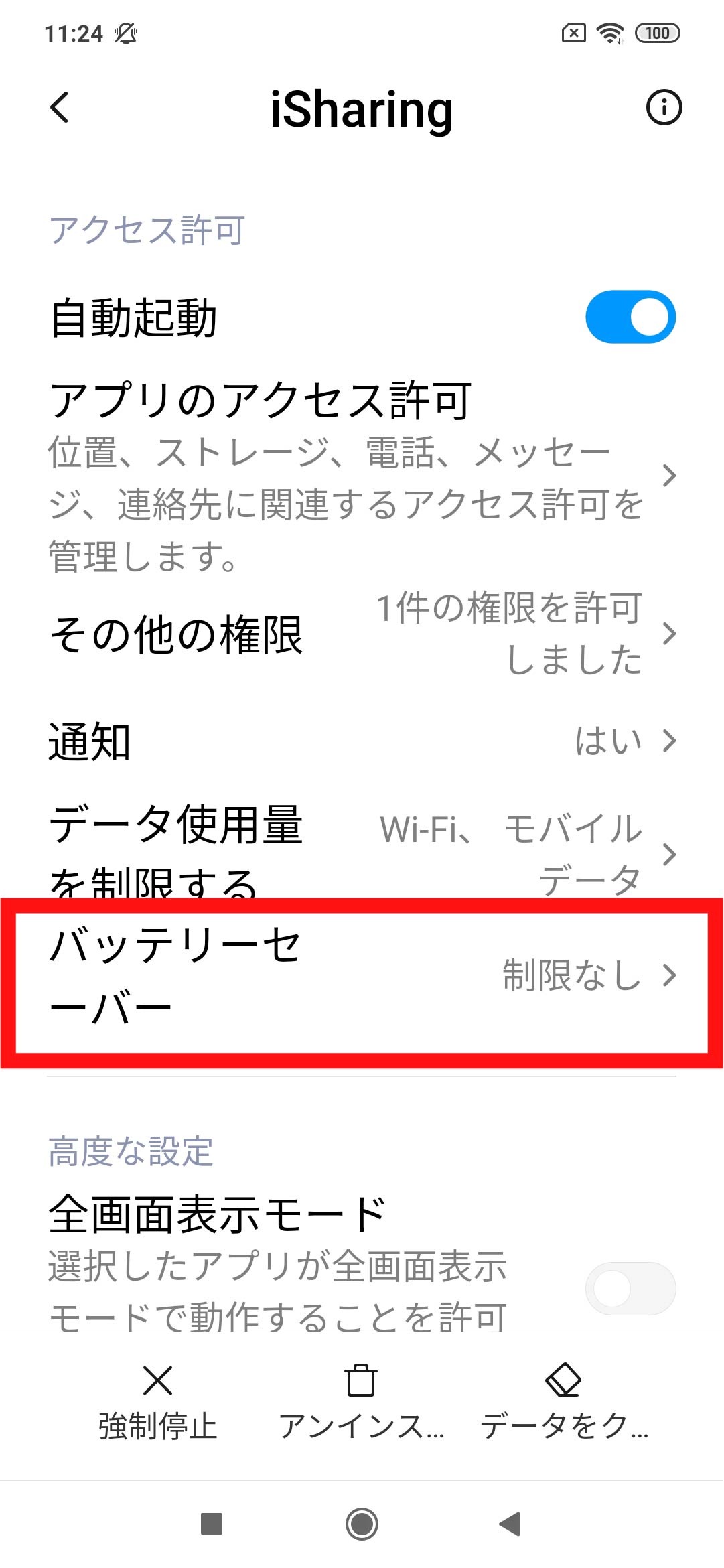
Task: Tap the system back triangle
Action: 510,1524
